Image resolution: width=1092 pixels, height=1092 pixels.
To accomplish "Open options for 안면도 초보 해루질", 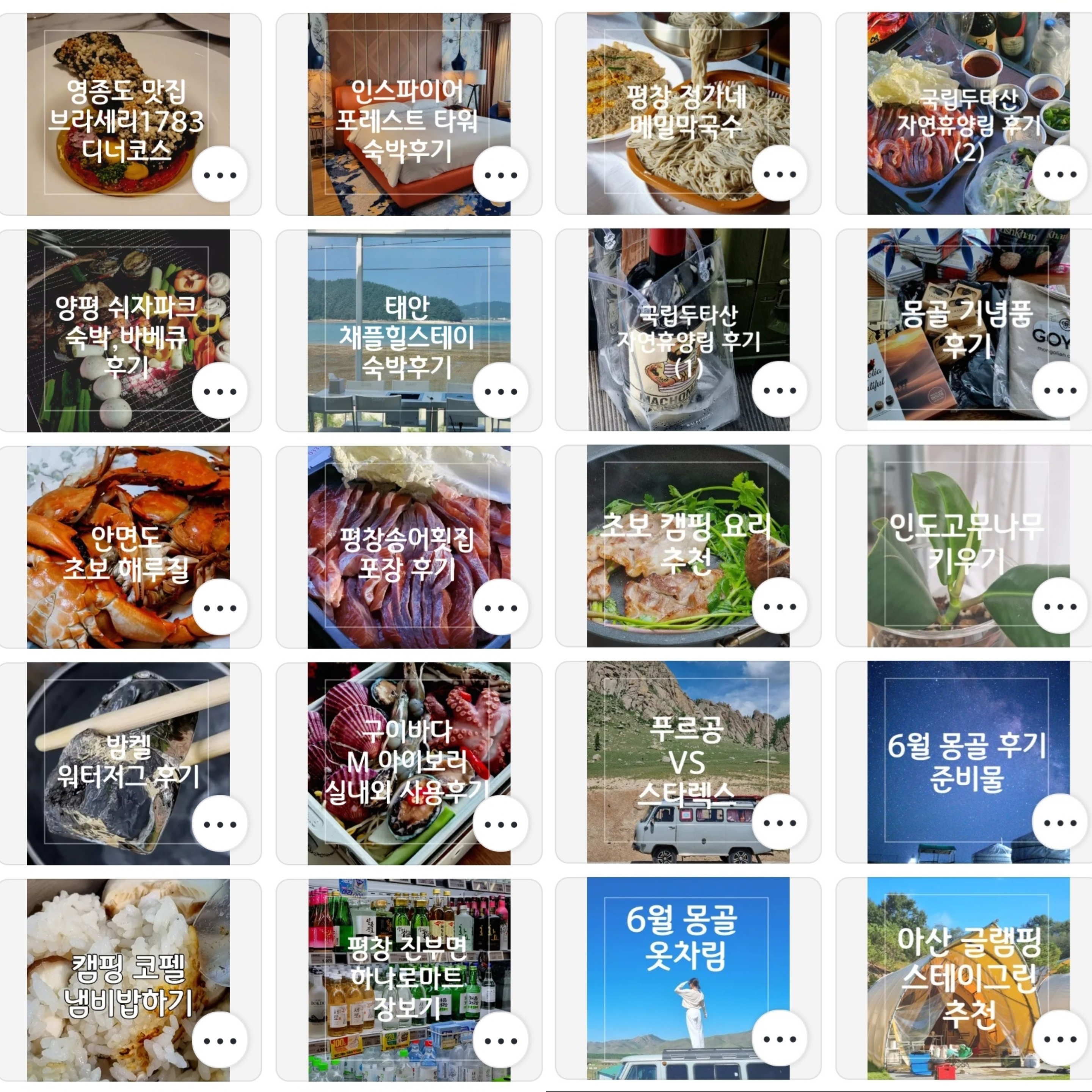I will 220,607.
